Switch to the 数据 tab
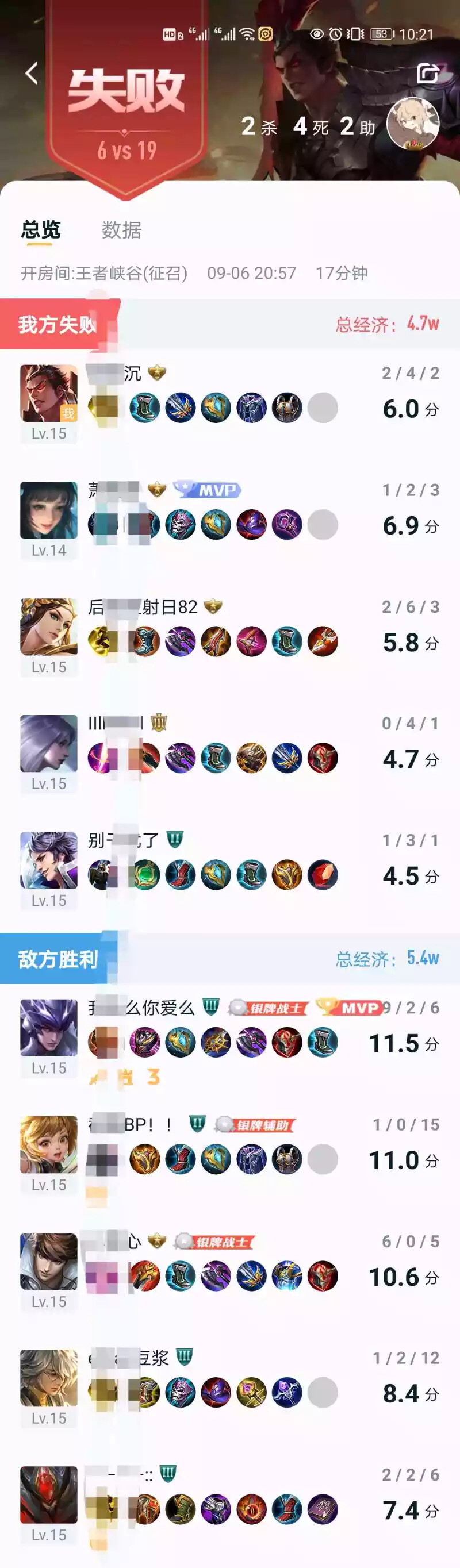Screen dimensions: 460x1568 coord(121,230)
